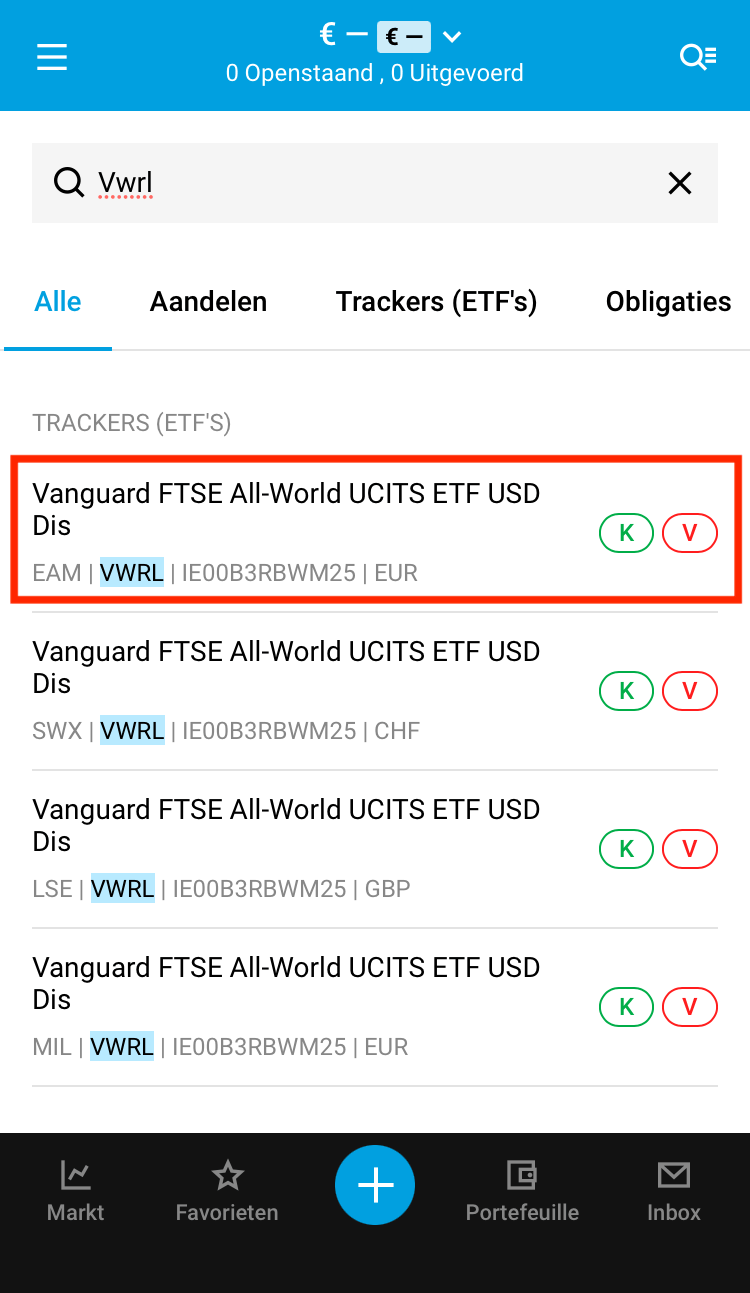Screen dimensions: 750x1293
Task: Show the Obligaties tab
Action: tap(668, 302)
